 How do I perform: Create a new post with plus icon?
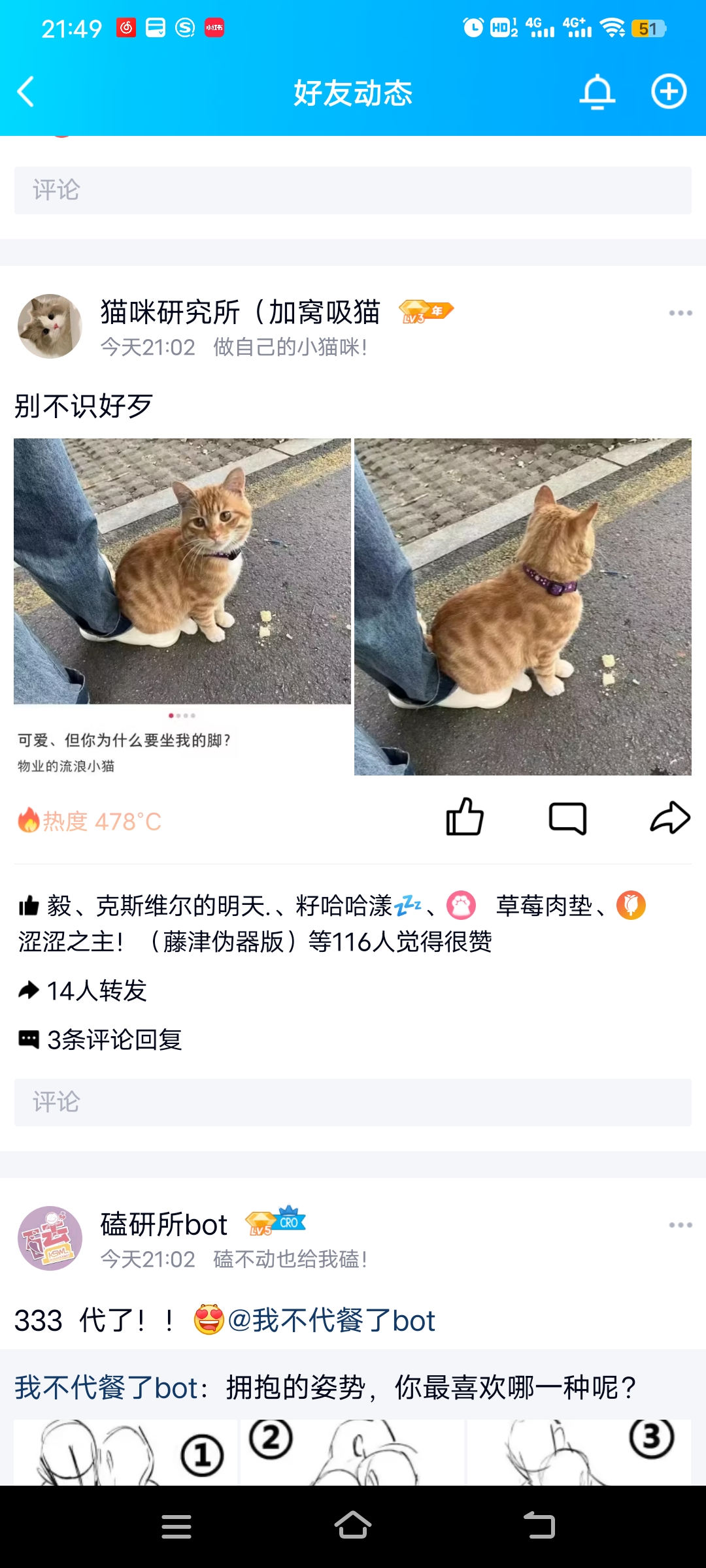coord(669,92)
